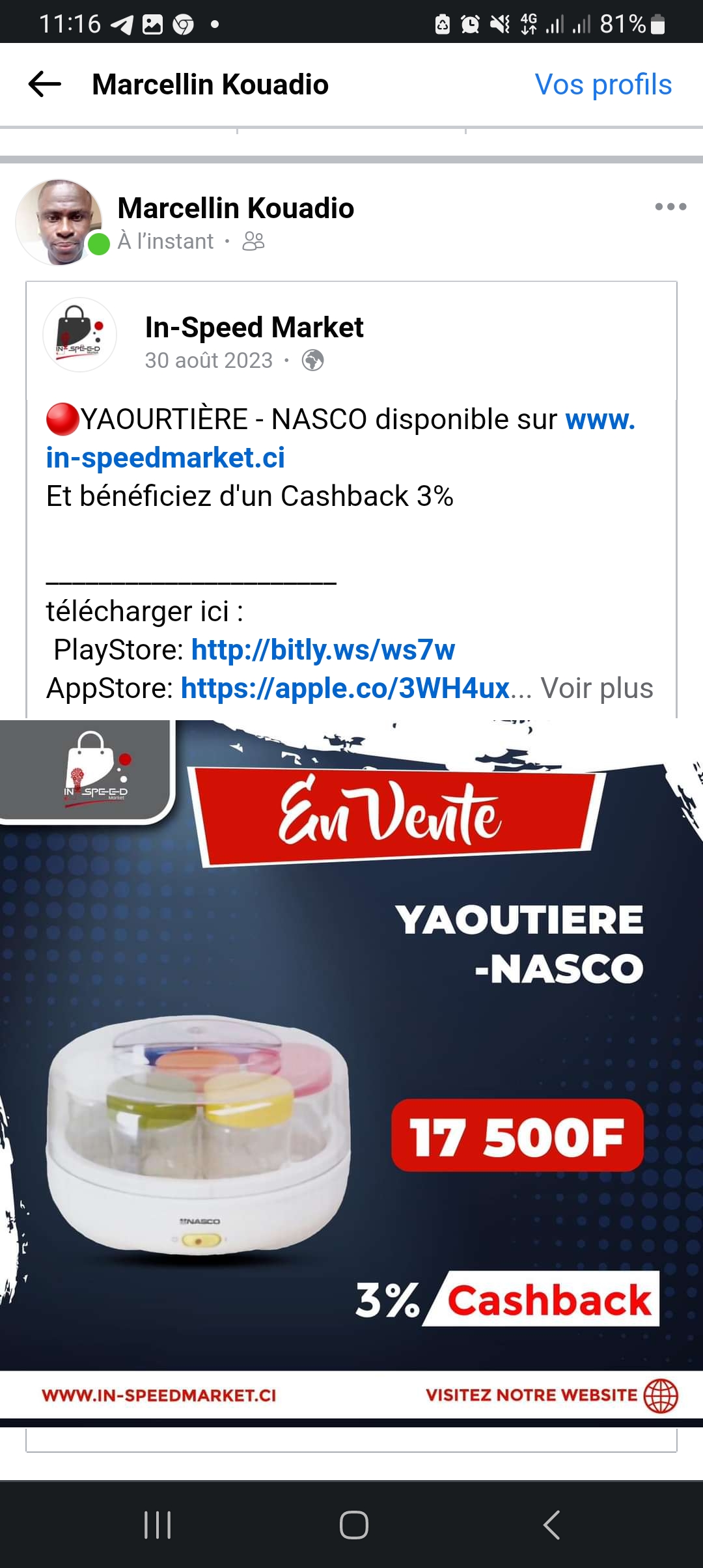Open the PlayStore bitly.ws link
The width and height of the screenshot is (703, 1568).
(323, 650)
